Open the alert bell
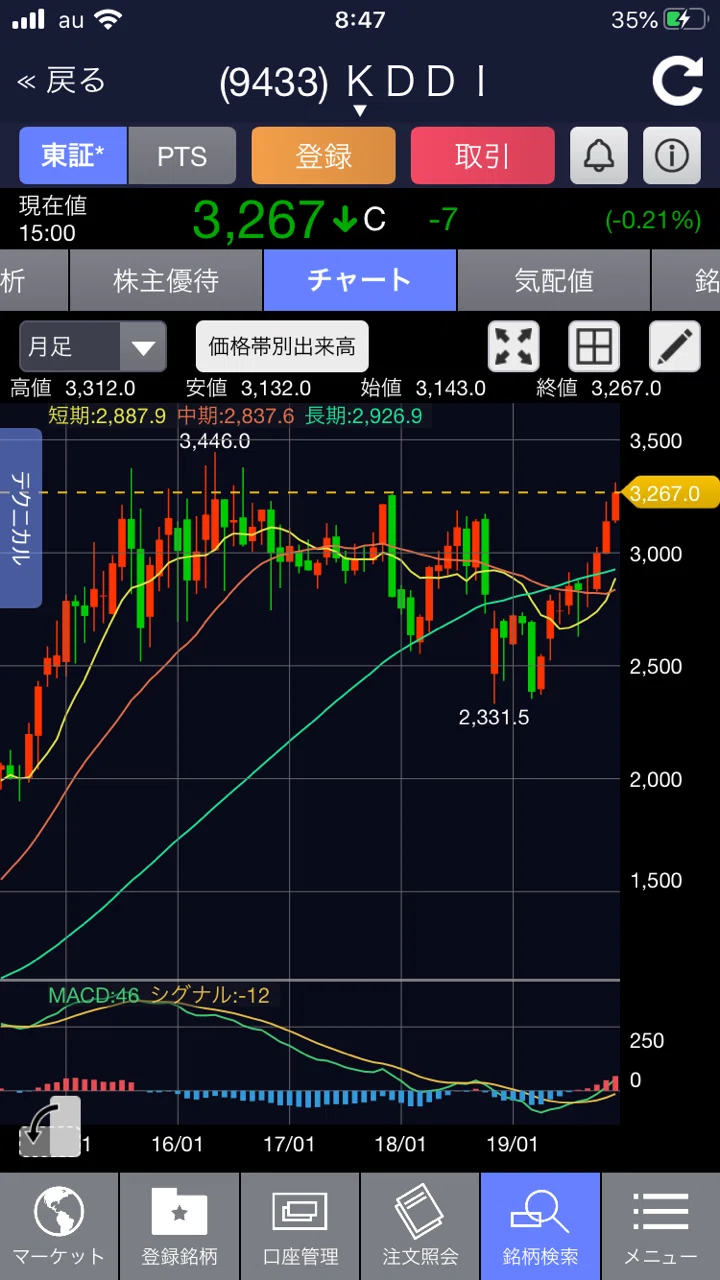The image size is (720, 1280). tap(599, 156)
